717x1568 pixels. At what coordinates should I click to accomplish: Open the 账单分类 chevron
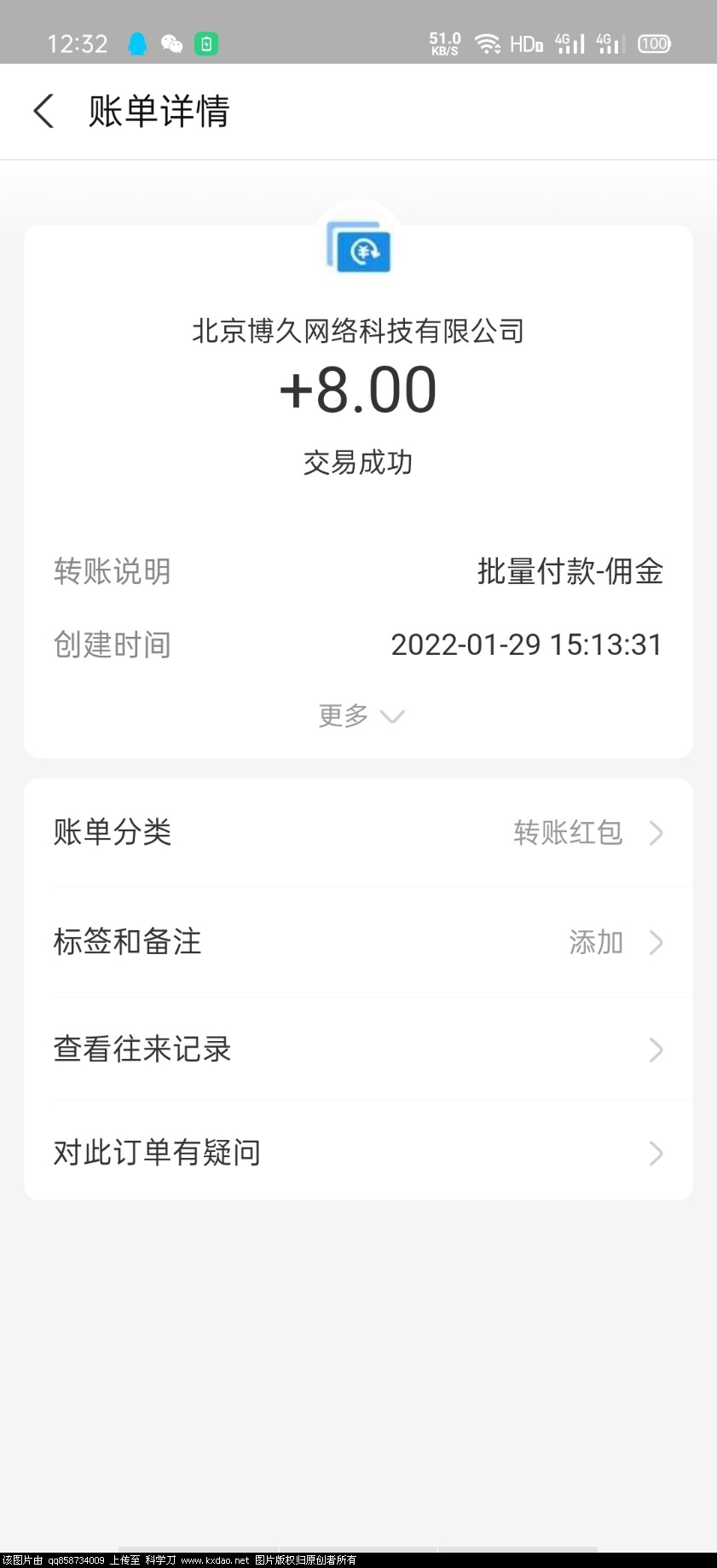click(656, 833)
